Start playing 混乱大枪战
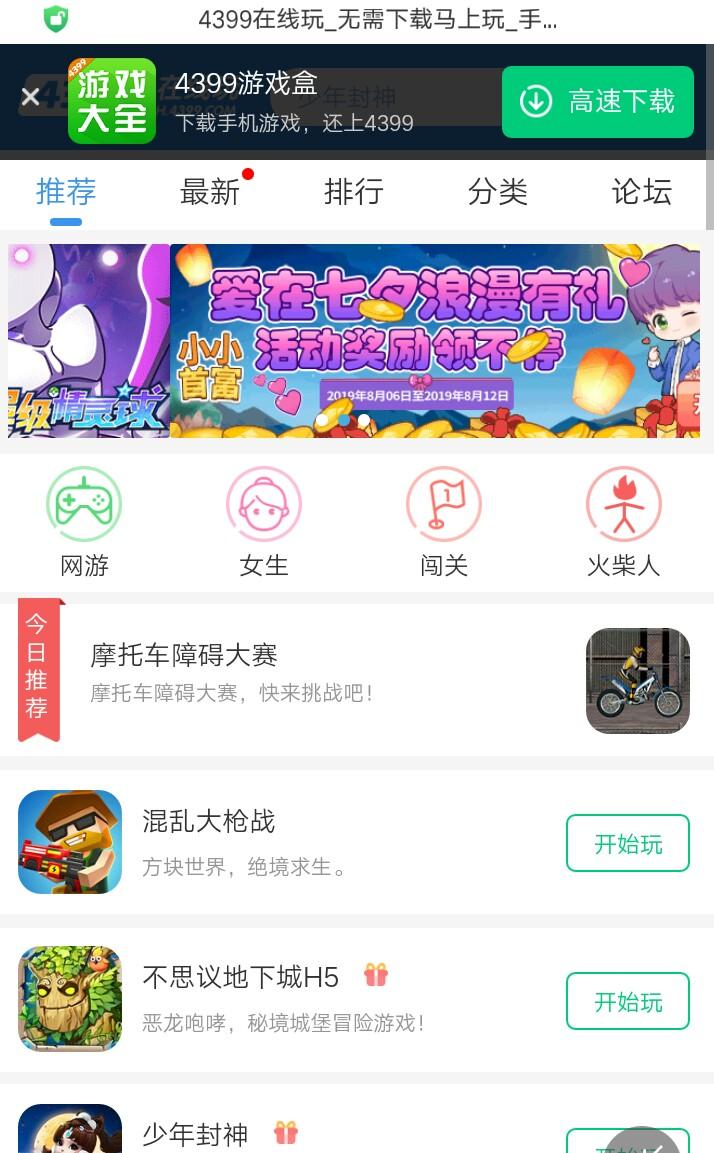714x1153 pixels. (x=627, y=843)
